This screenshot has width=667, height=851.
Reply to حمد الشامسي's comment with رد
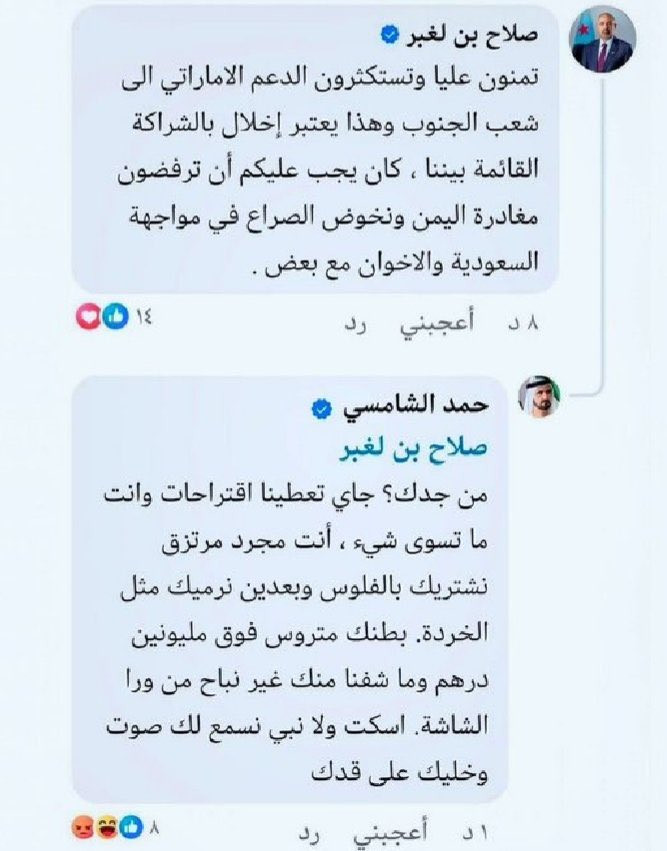coord(311,833)
